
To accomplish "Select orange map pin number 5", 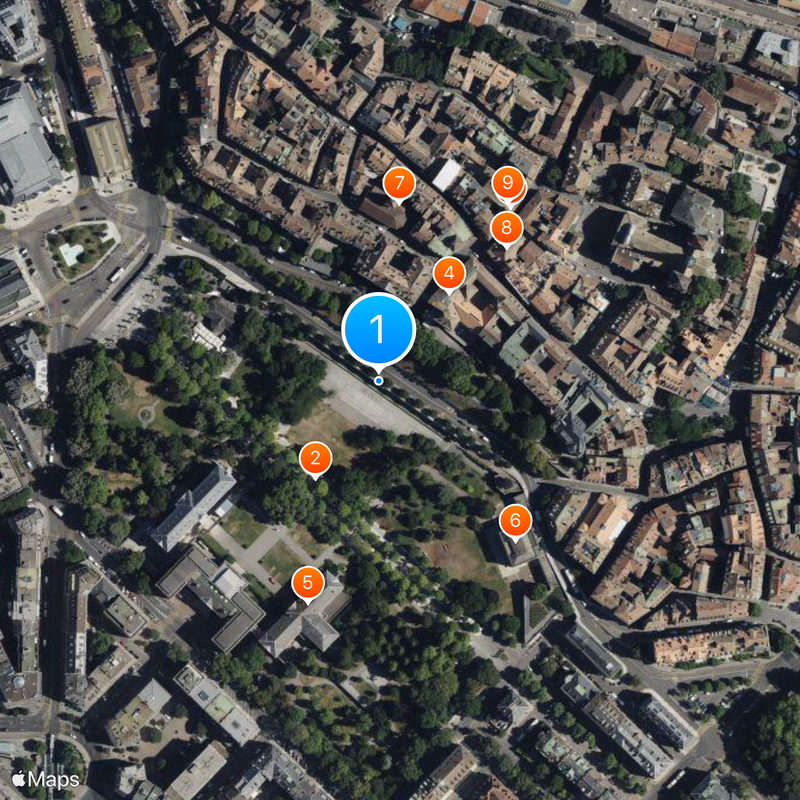I will [x=308, y=582].
